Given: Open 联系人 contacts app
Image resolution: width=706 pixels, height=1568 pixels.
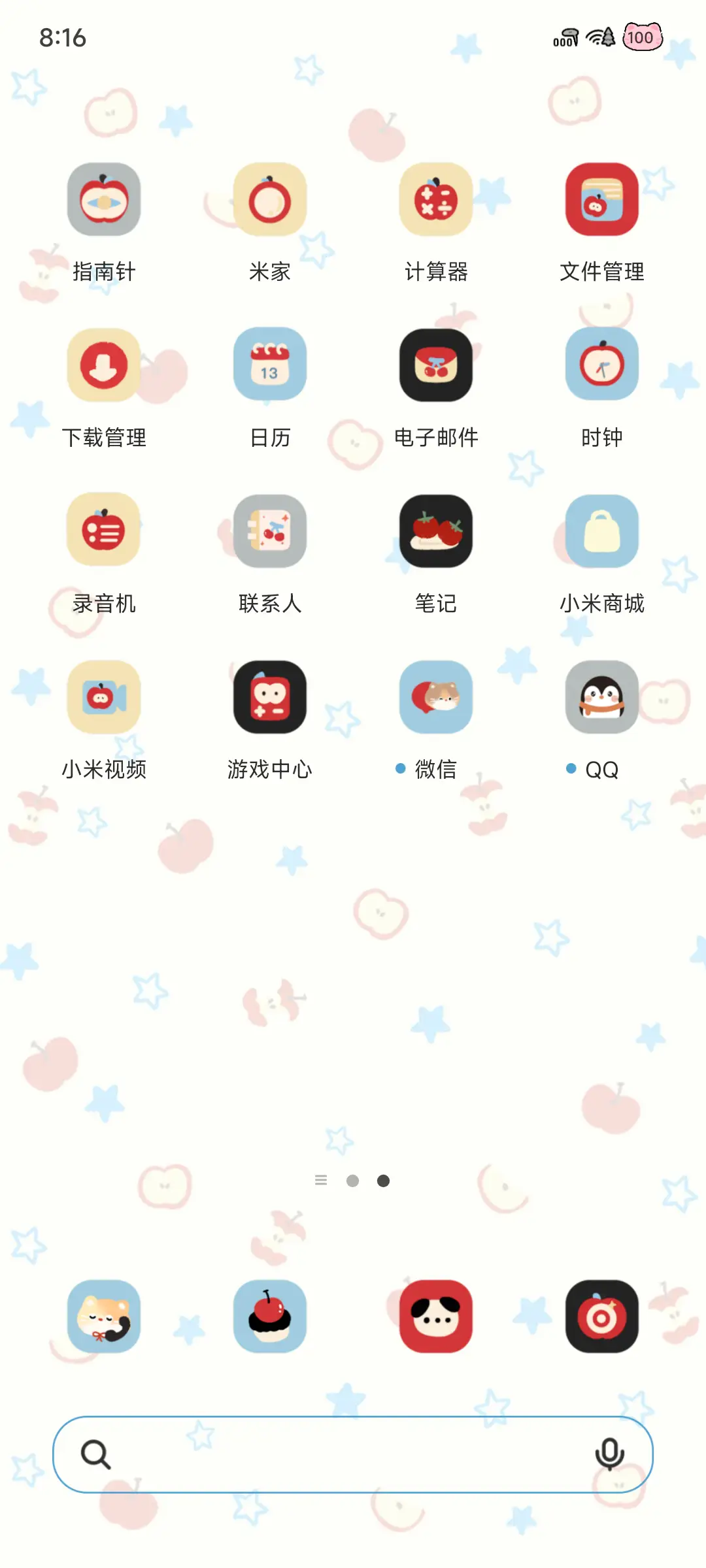Looking at the screenshot, I should (269, 531).
